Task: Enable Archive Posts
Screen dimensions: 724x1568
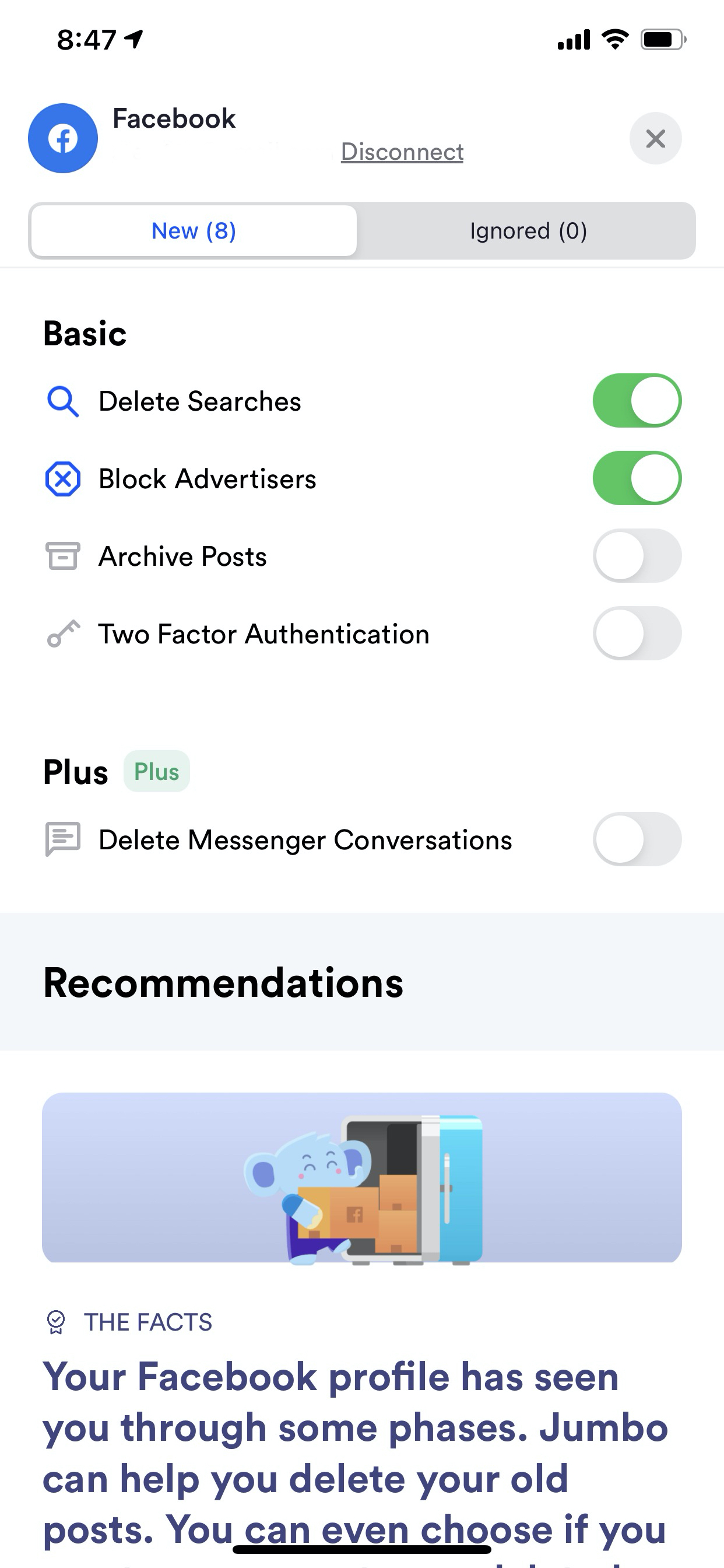Action: (x=637, y=556)
